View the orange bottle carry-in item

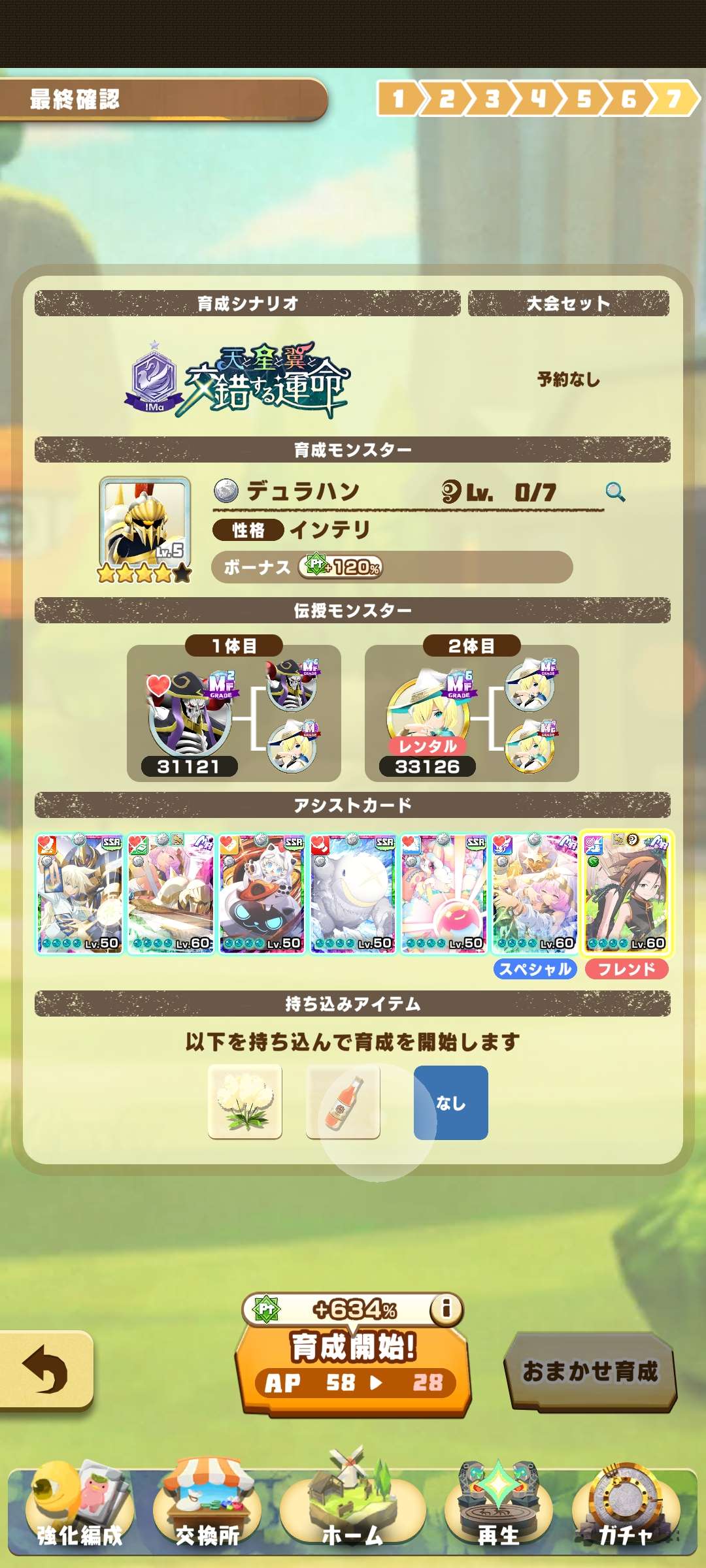pyautogui.click(x=343, y=1102)
